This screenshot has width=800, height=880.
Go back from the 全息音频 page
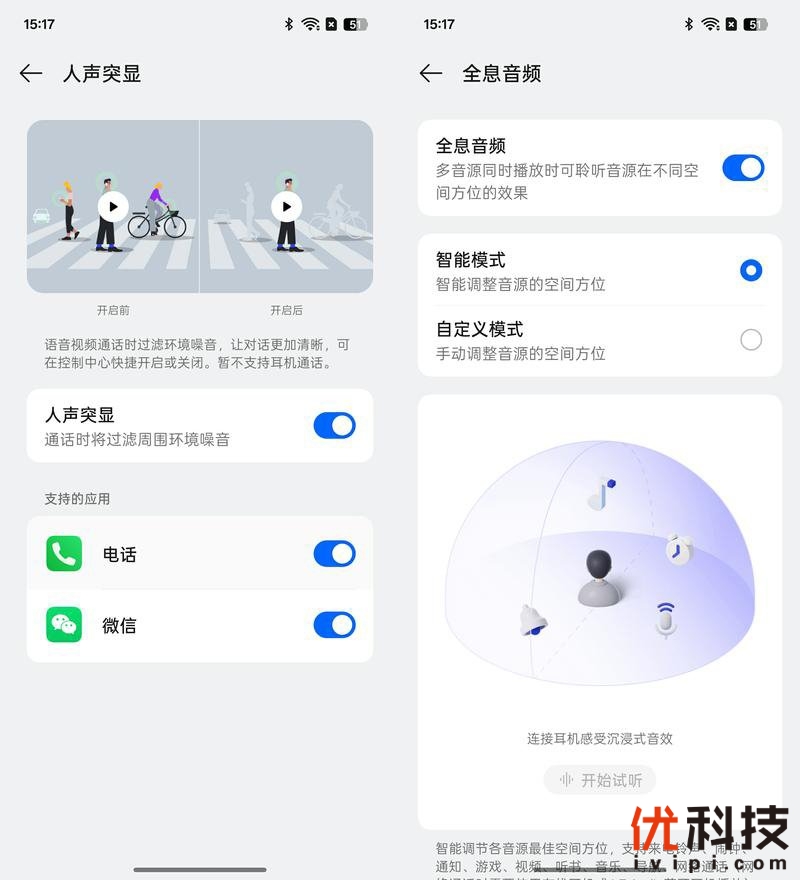point(431,73)
